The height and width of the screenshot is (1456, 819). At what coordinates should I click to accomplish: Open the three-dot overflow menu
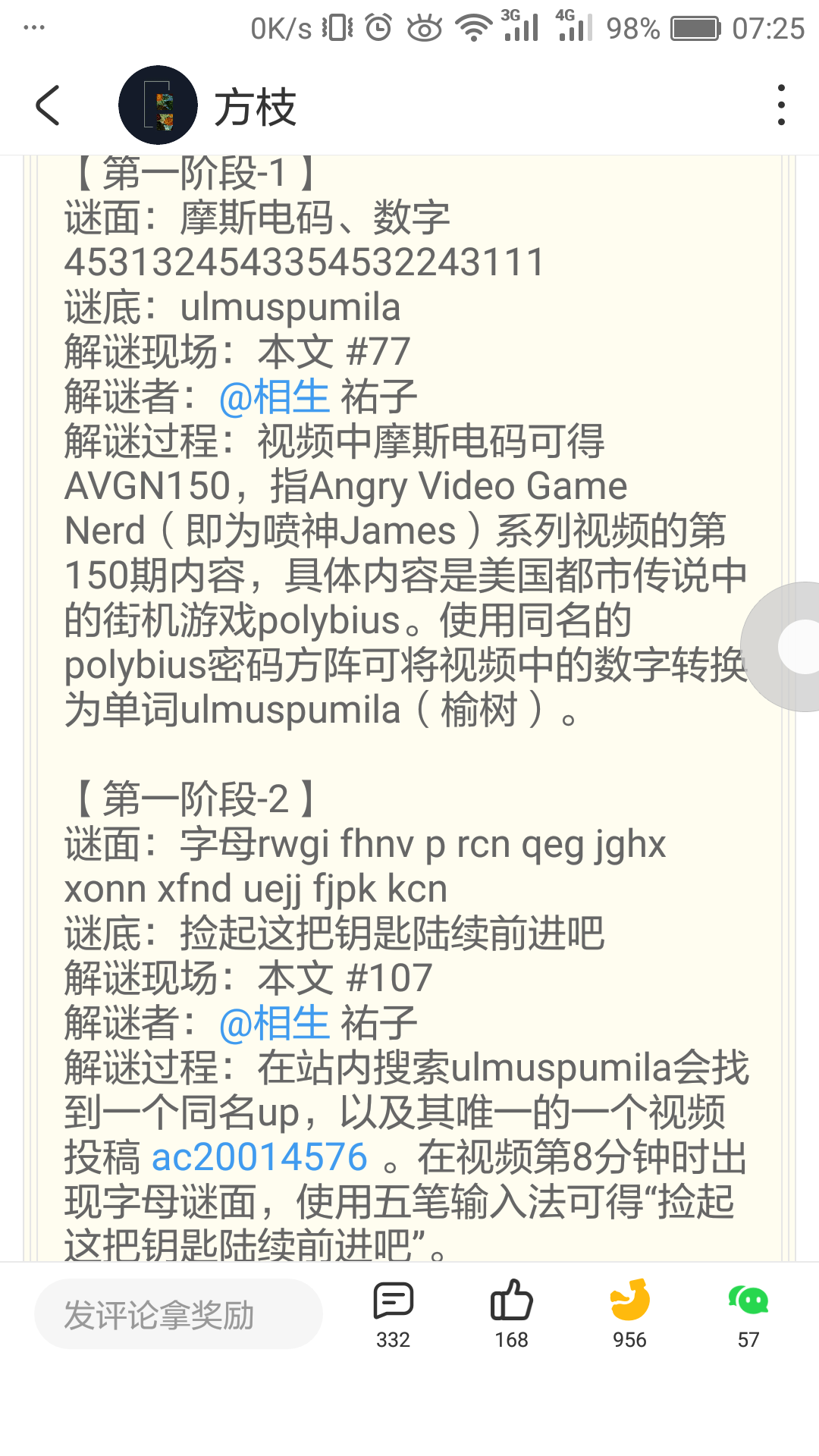781,105
